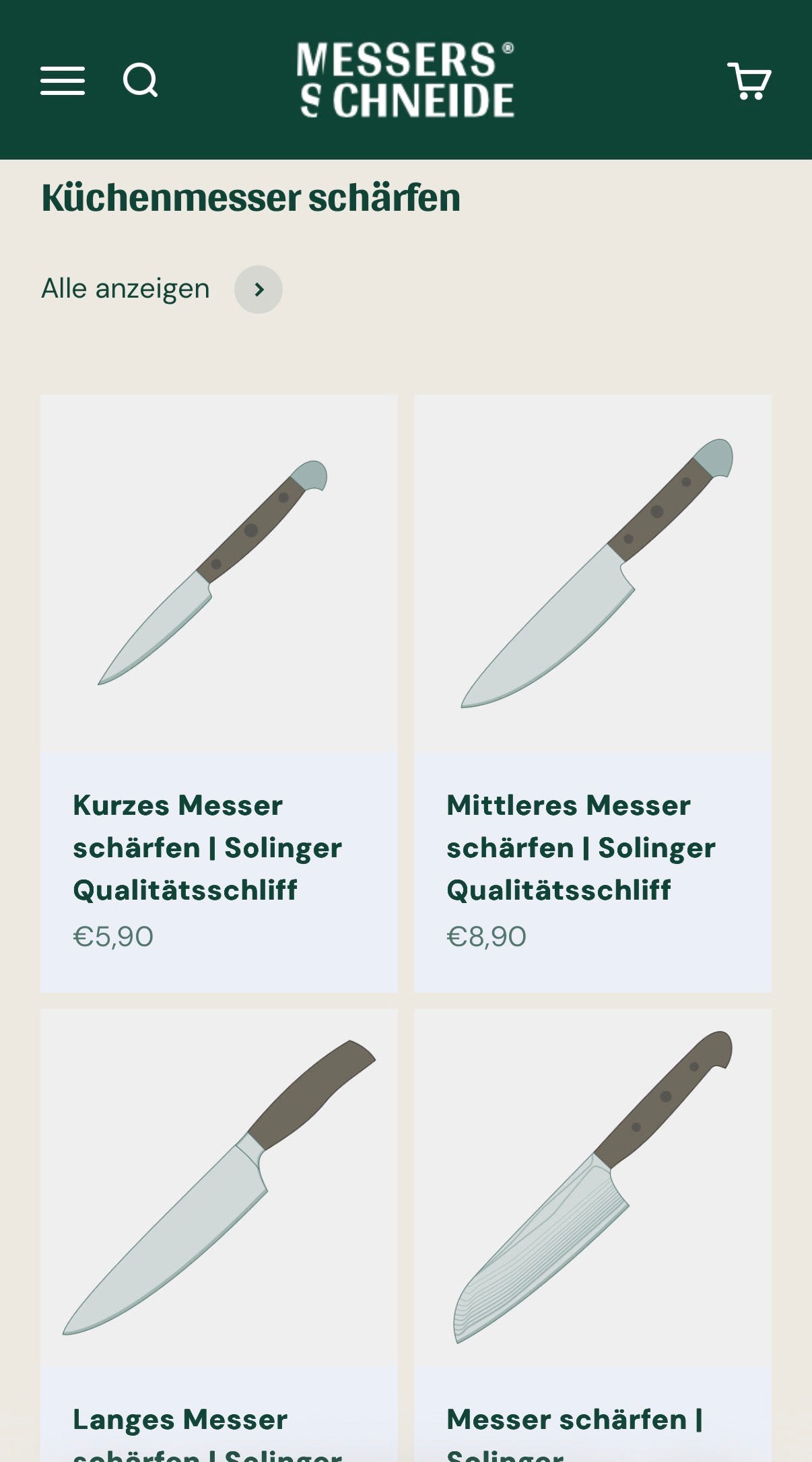
Task: Tap Alle anzeigen arrow link
Action: point(258,290)
